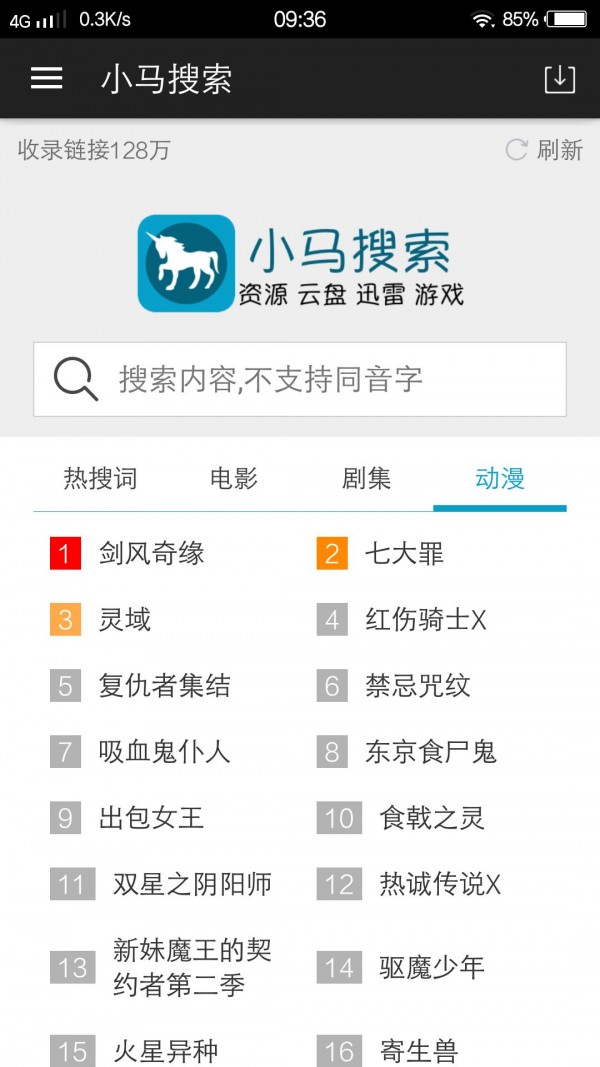Open 驱魔少年
The height and width of the screenshot is (1067, 600).
click(x=432, y=967)
